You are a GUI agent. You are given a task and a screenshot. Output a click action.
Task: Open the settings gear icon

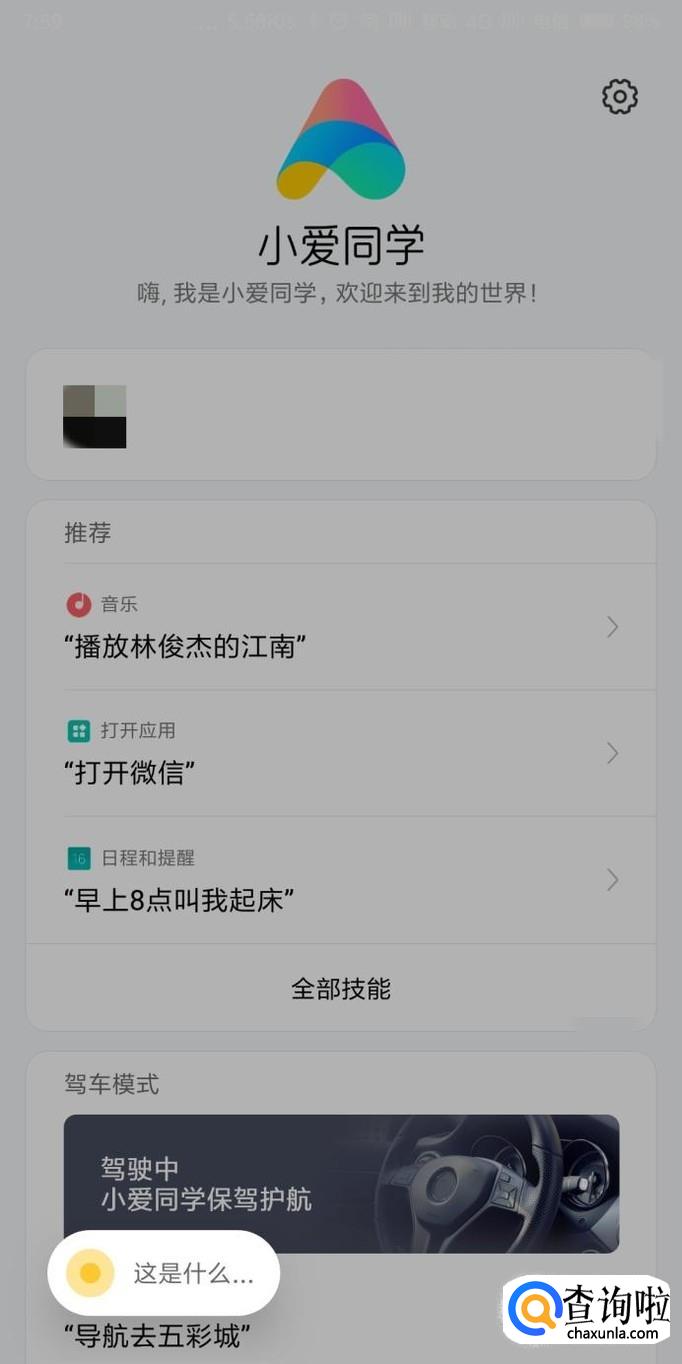(x=619, y=97)
